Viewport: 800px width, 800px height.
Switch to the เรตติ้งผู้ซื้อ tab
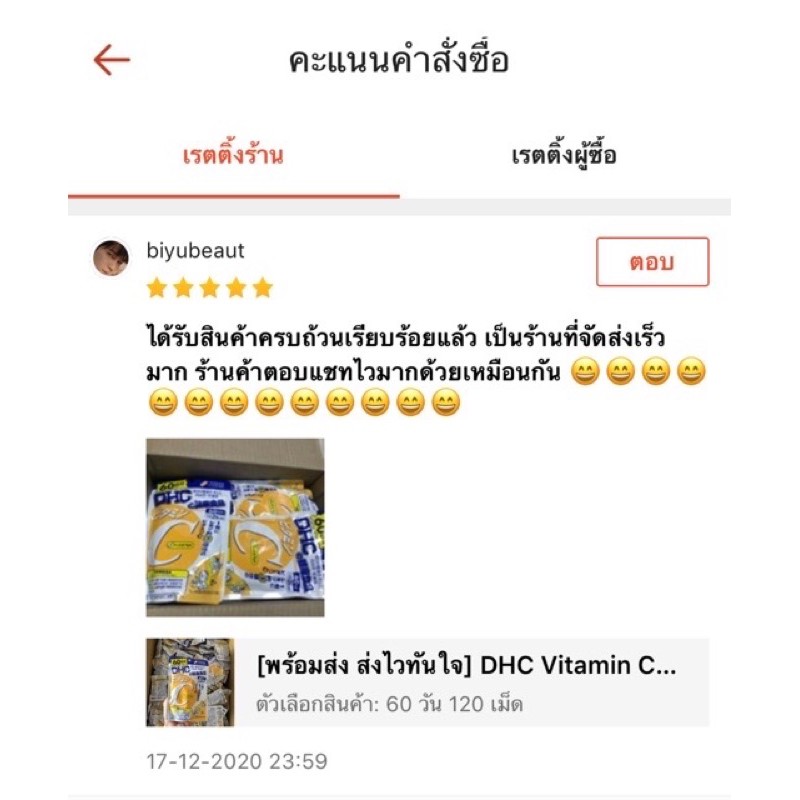564,156
